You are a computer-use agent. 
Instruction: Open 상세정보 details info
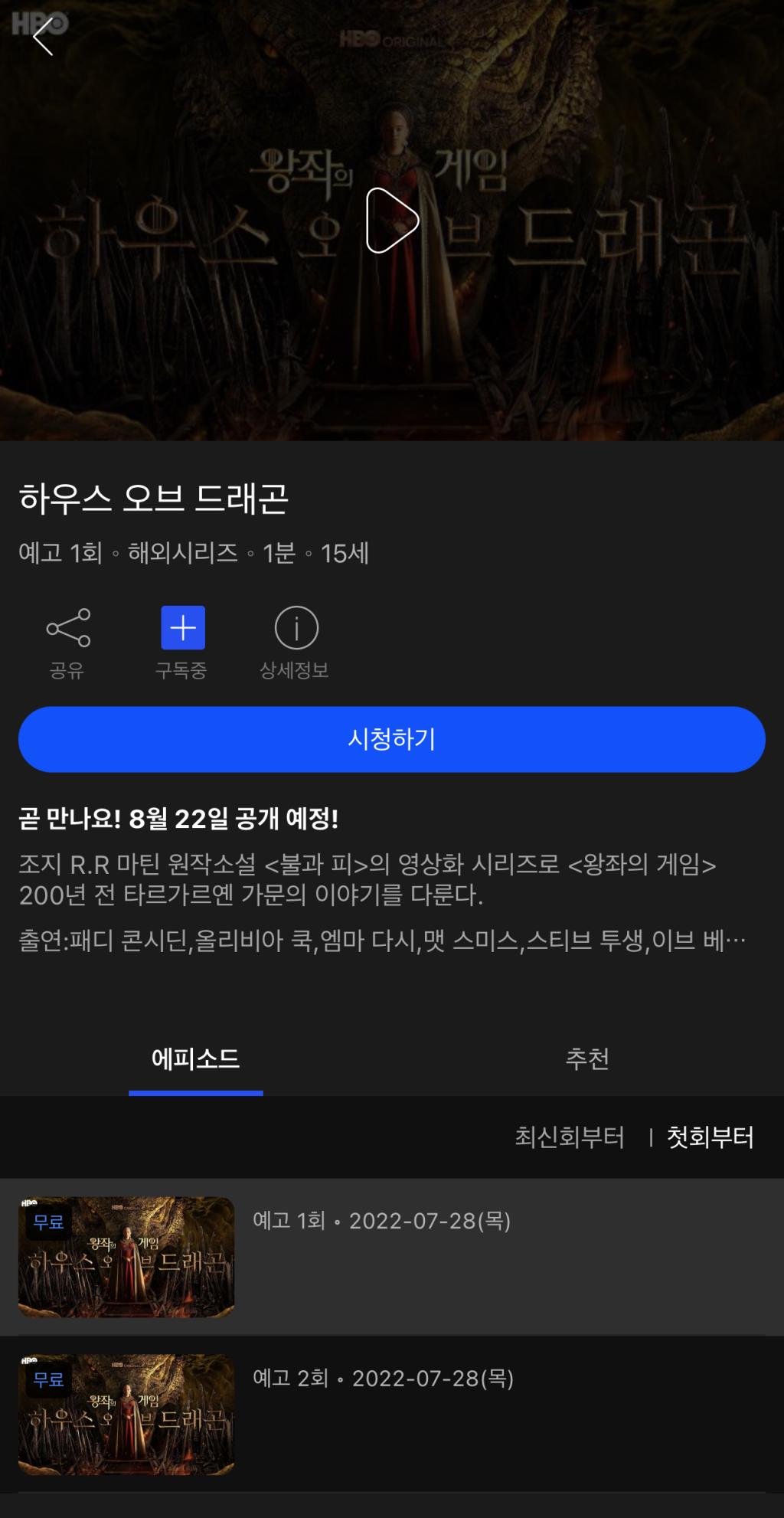(296, 642)
